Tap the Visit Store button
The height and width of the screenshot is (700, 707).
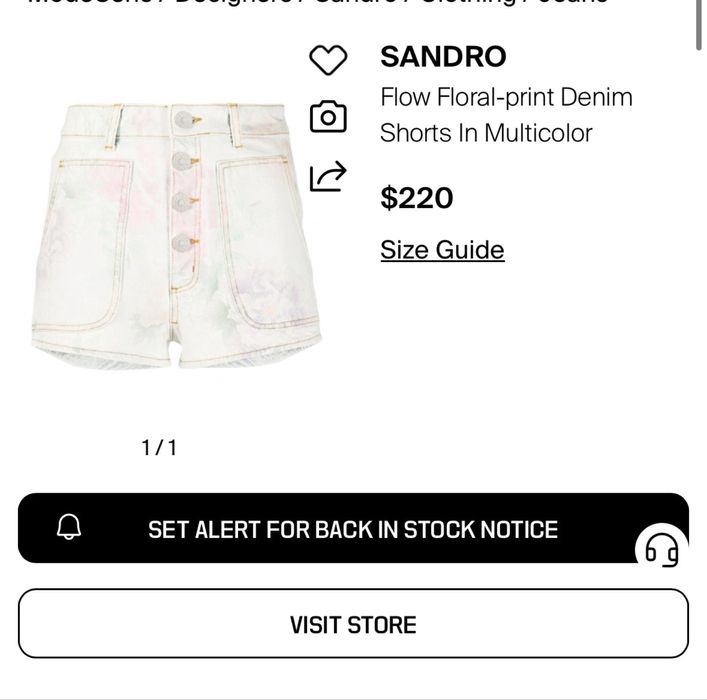(x=353, y=624)
